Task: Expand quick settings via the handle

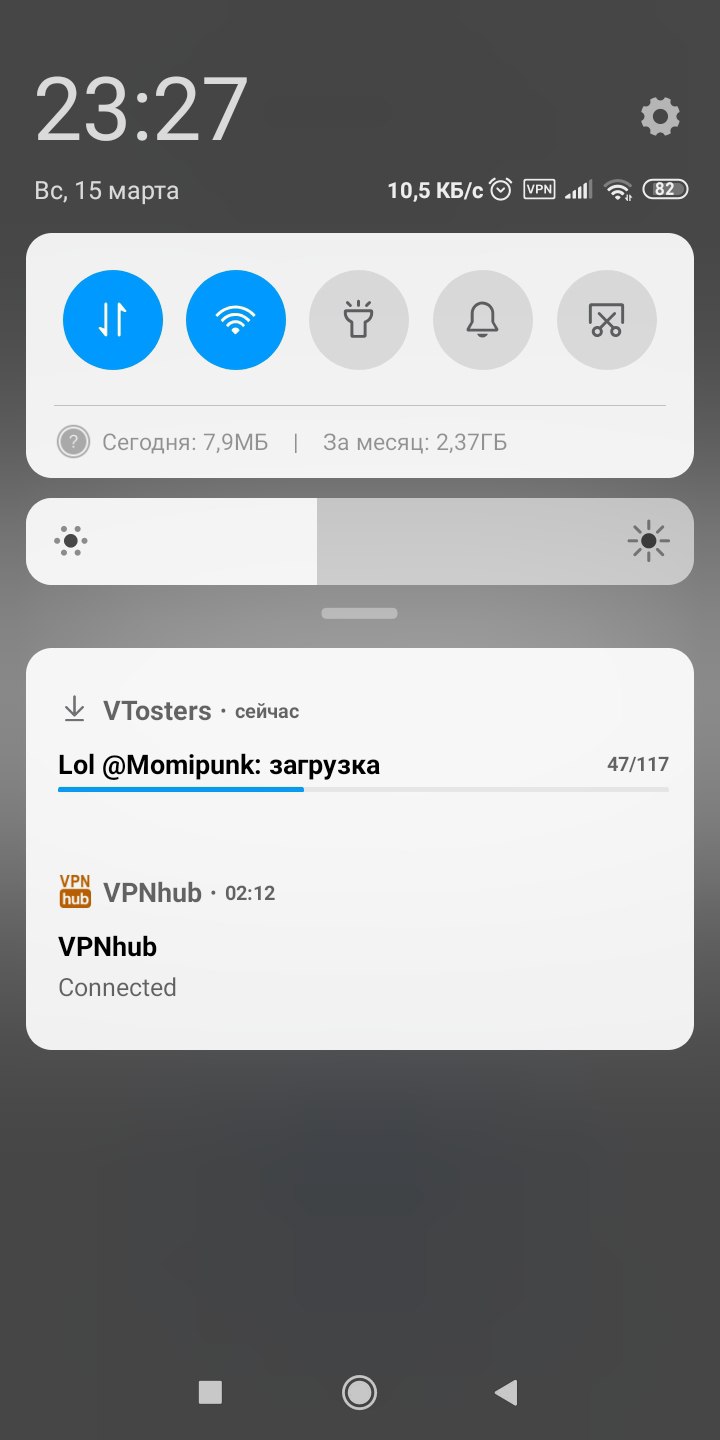Action: [x=359, y=613]
